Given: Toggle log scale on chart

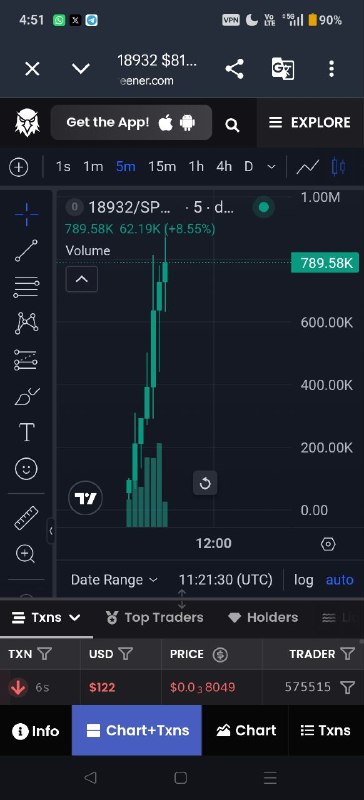Looking at the screenshot, I should pos(303,580).
